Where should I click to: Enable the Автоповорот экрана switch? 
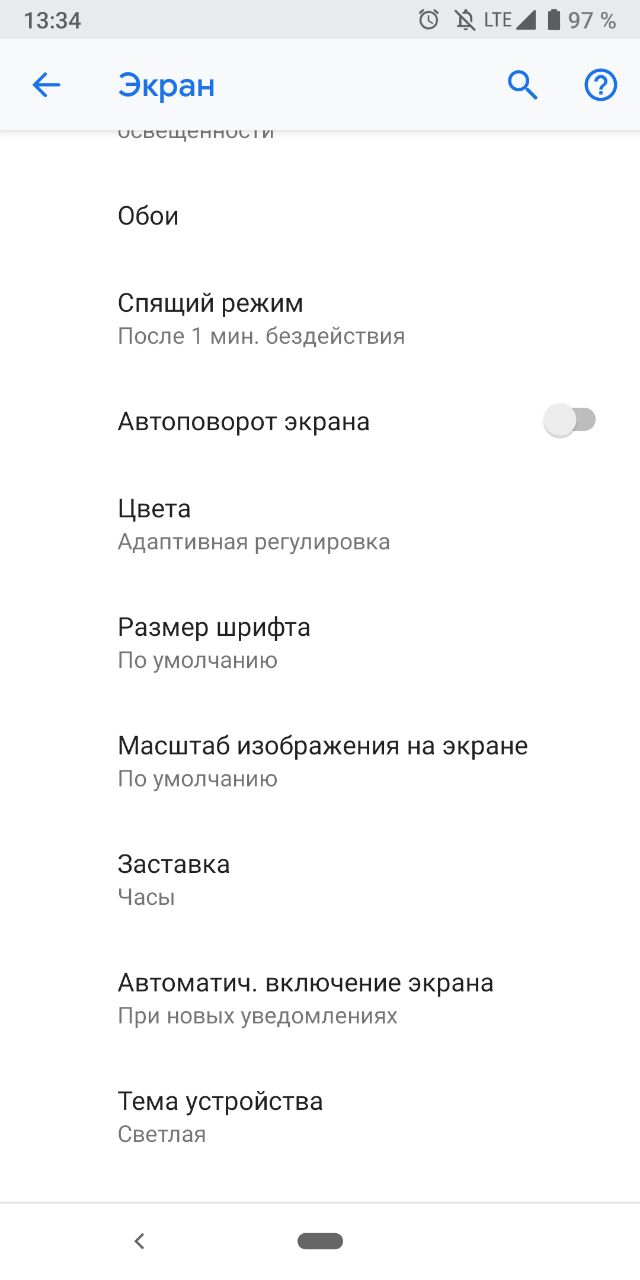click(570, 421)
